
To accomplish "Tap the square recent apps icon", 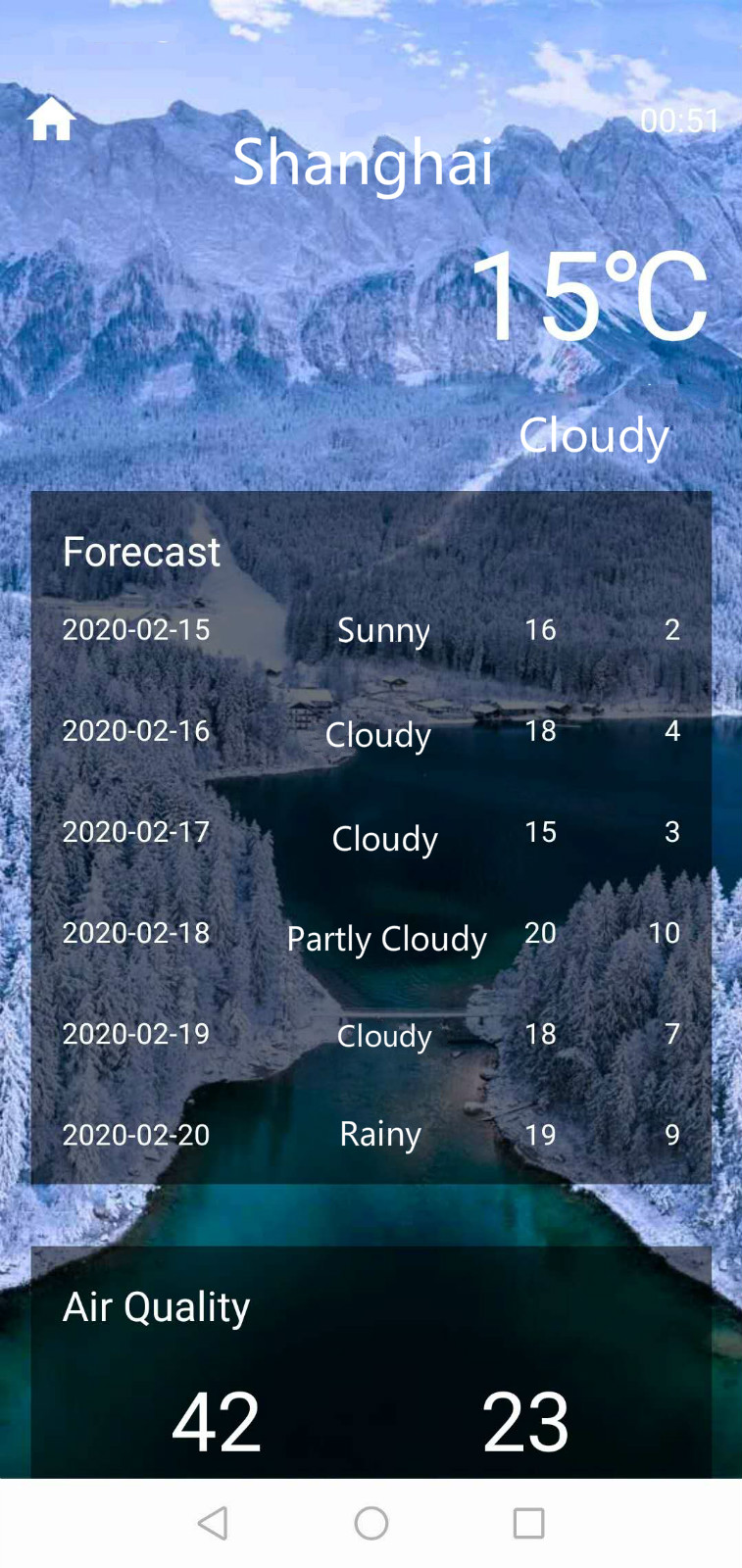I will (x=528, y=1523).
